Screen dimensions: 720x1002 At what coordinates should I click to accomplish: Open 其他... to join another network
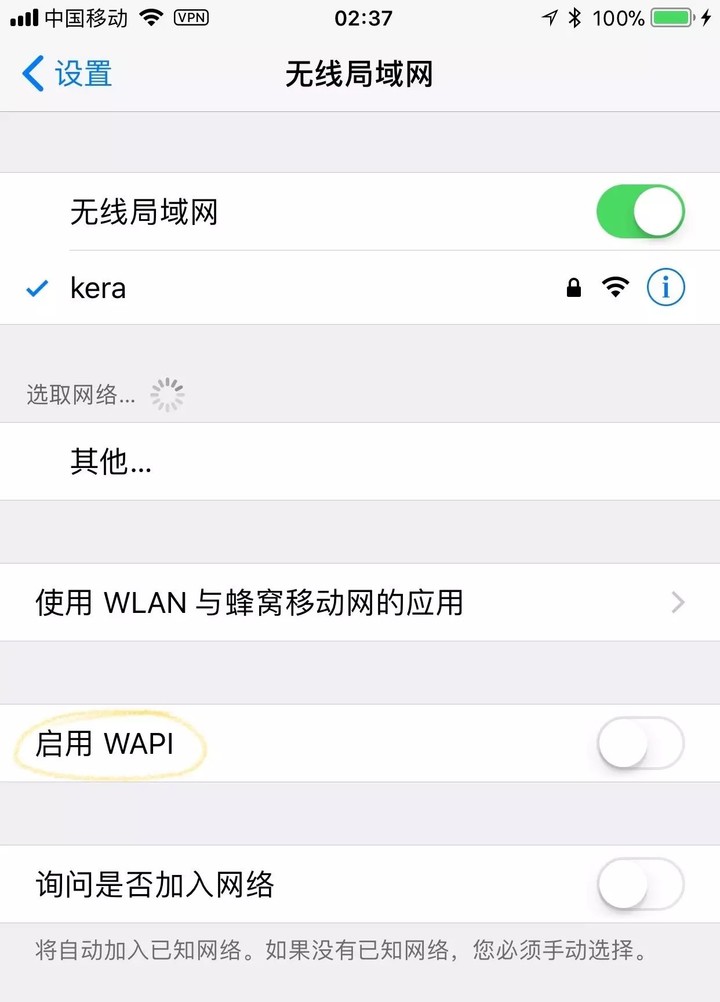110,462
